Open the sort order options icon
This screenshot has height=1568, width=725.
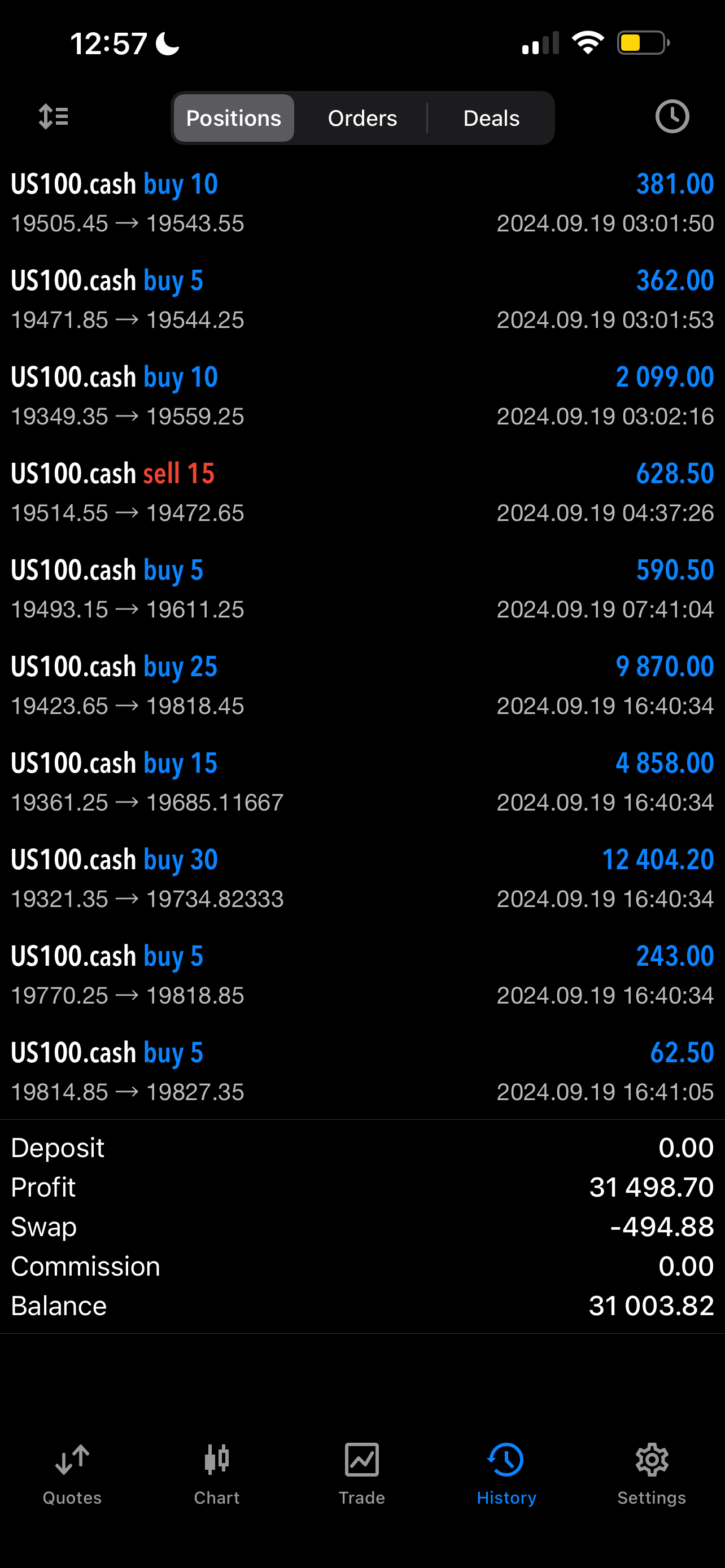54,116
